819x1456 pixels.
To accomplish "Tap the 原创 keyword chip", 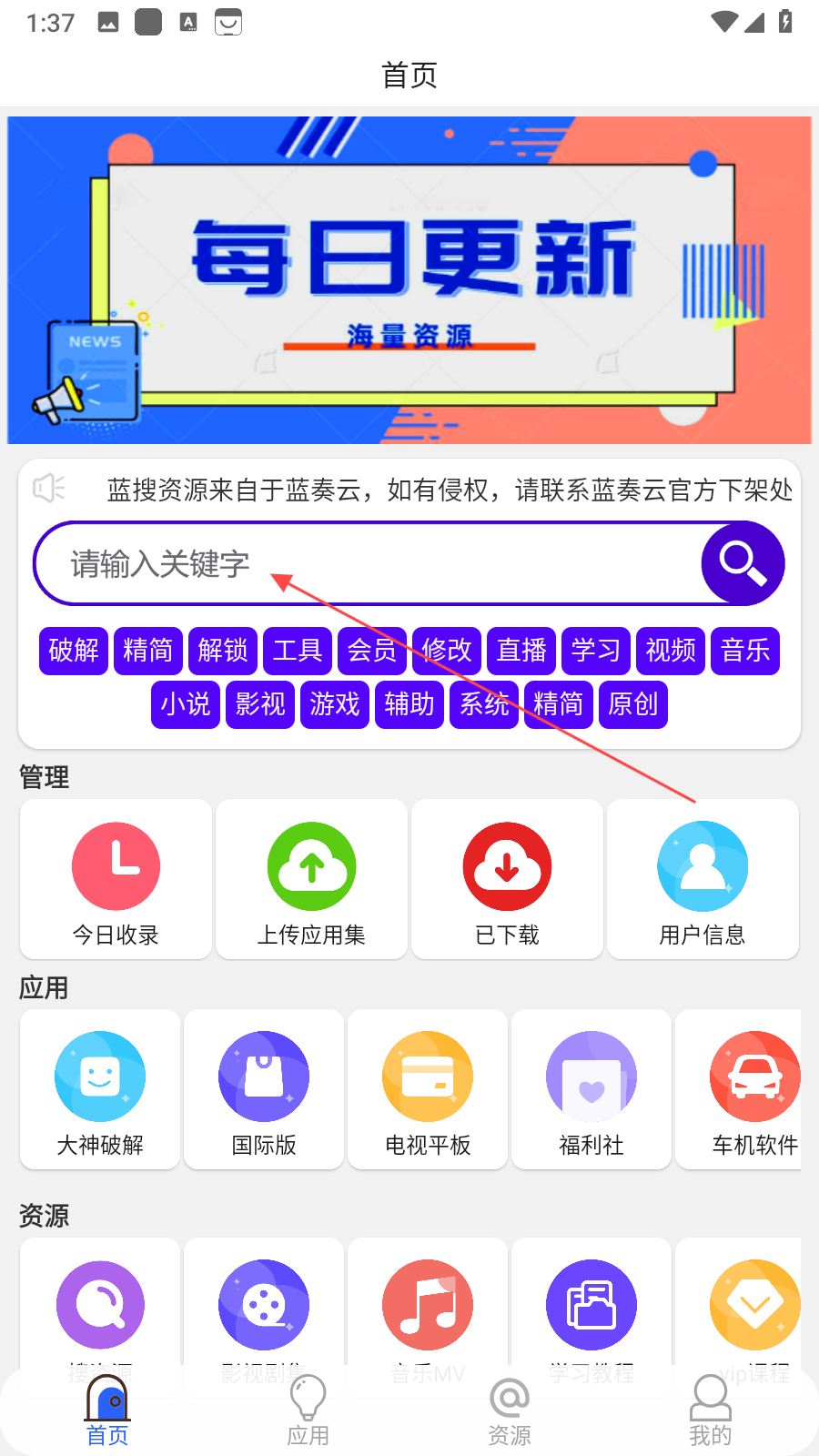I will [633, 704].
